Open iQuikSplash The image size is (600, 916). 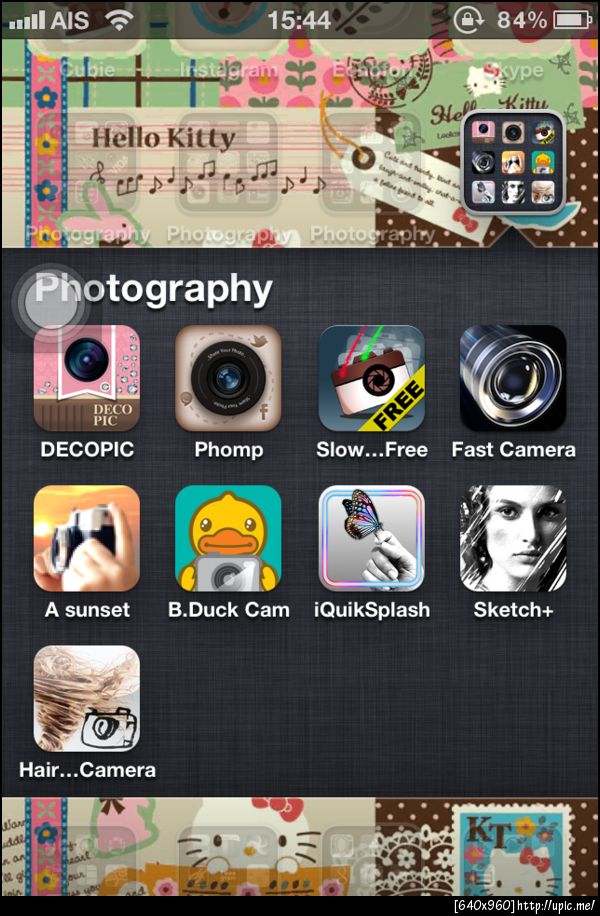point(371,538)
